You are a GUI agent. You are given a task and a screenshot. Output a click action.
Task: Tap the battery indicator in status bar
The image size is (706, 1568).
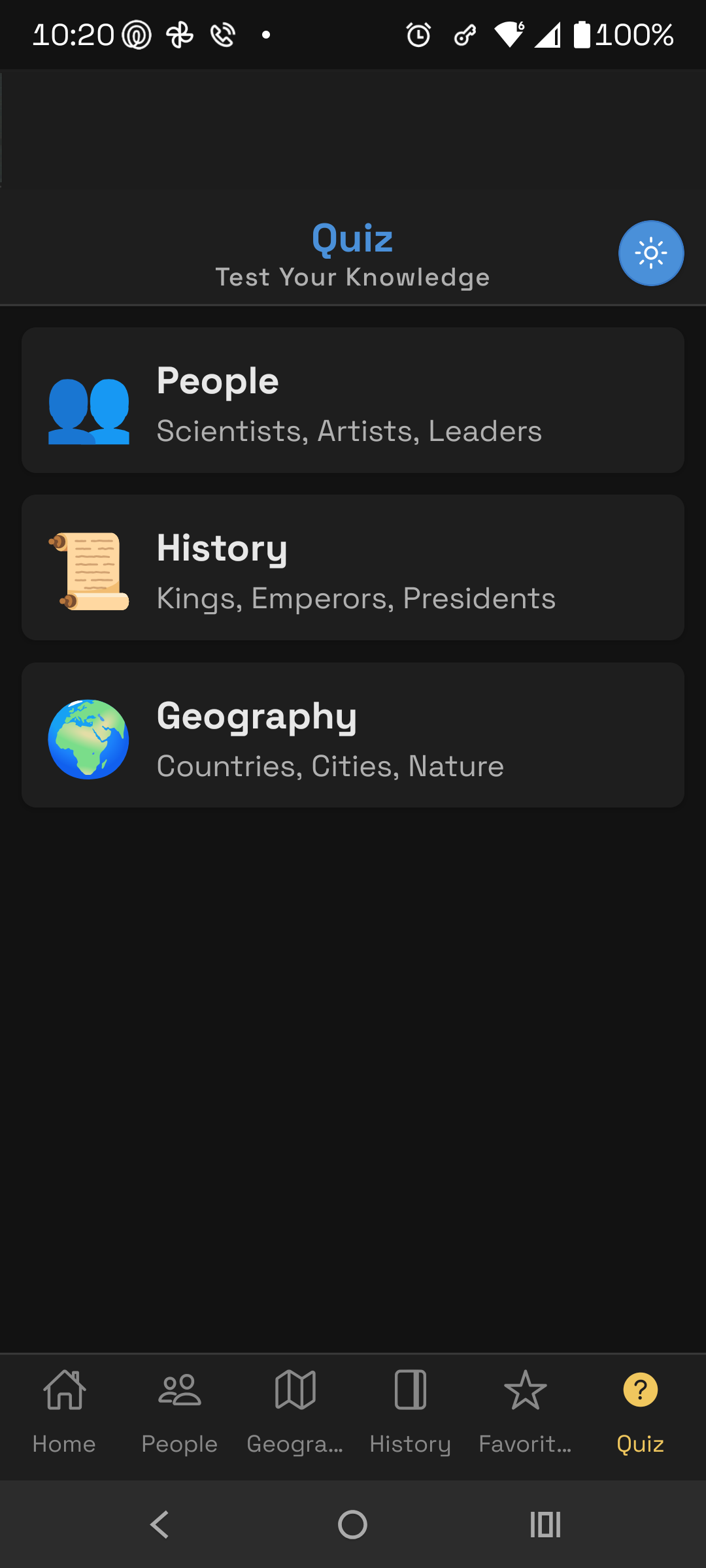pos(581,35)
